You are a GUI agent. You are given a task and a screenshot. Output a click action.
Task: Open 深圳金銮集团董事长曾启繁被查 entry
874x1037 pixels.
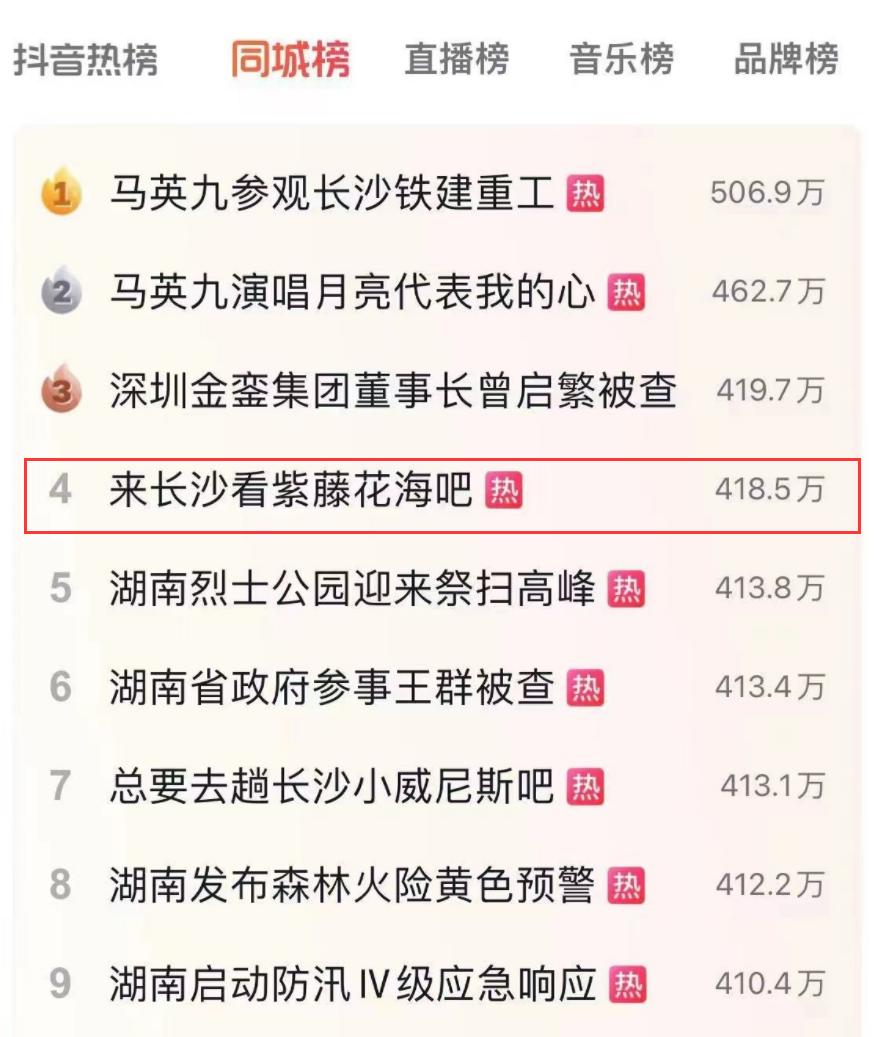(x=393, y=392)
